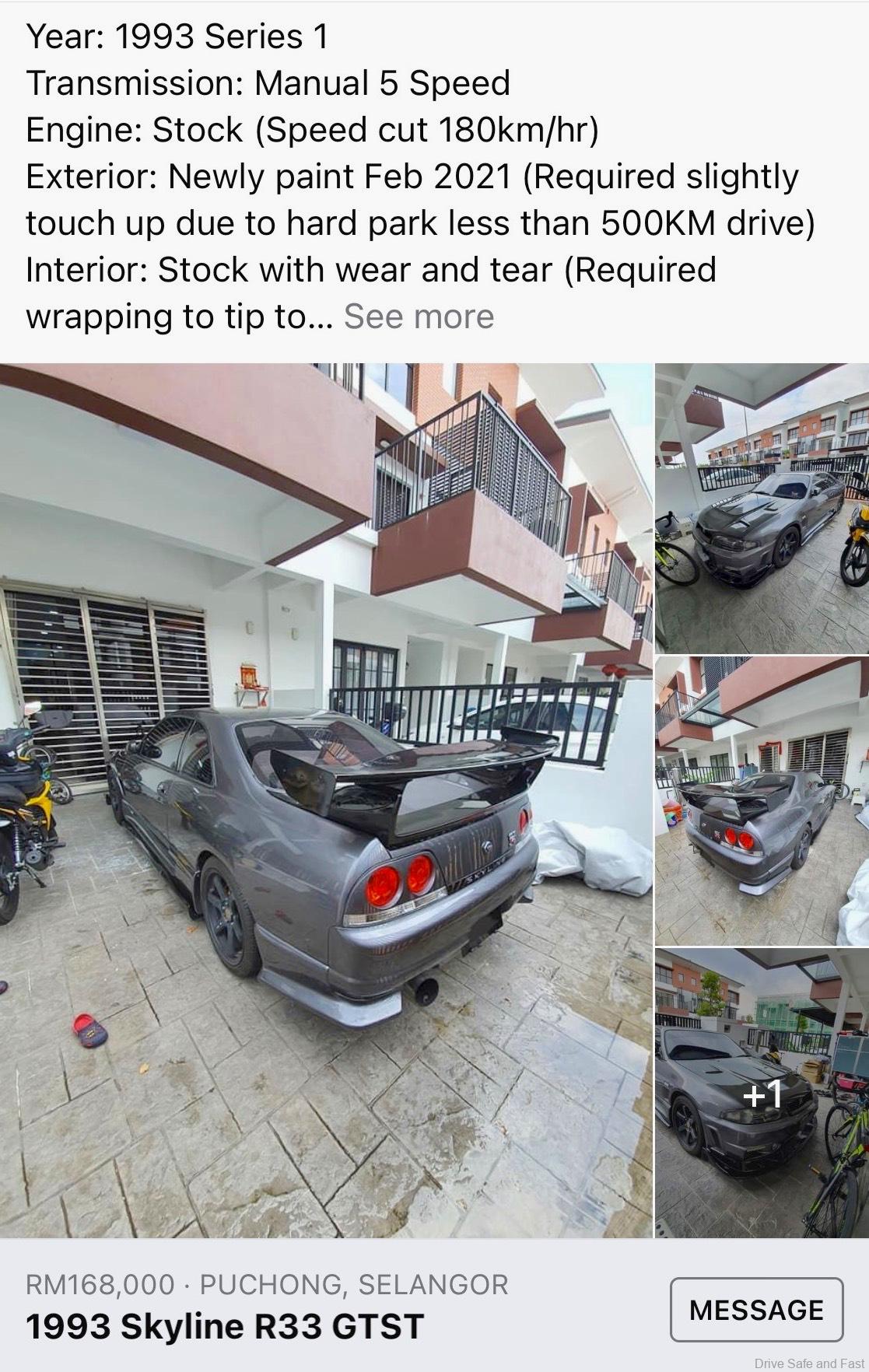Open the small rear spoiler photo
Image resolution: width=869 pixels, height=1372 pixels.
(x=761, y=800)
